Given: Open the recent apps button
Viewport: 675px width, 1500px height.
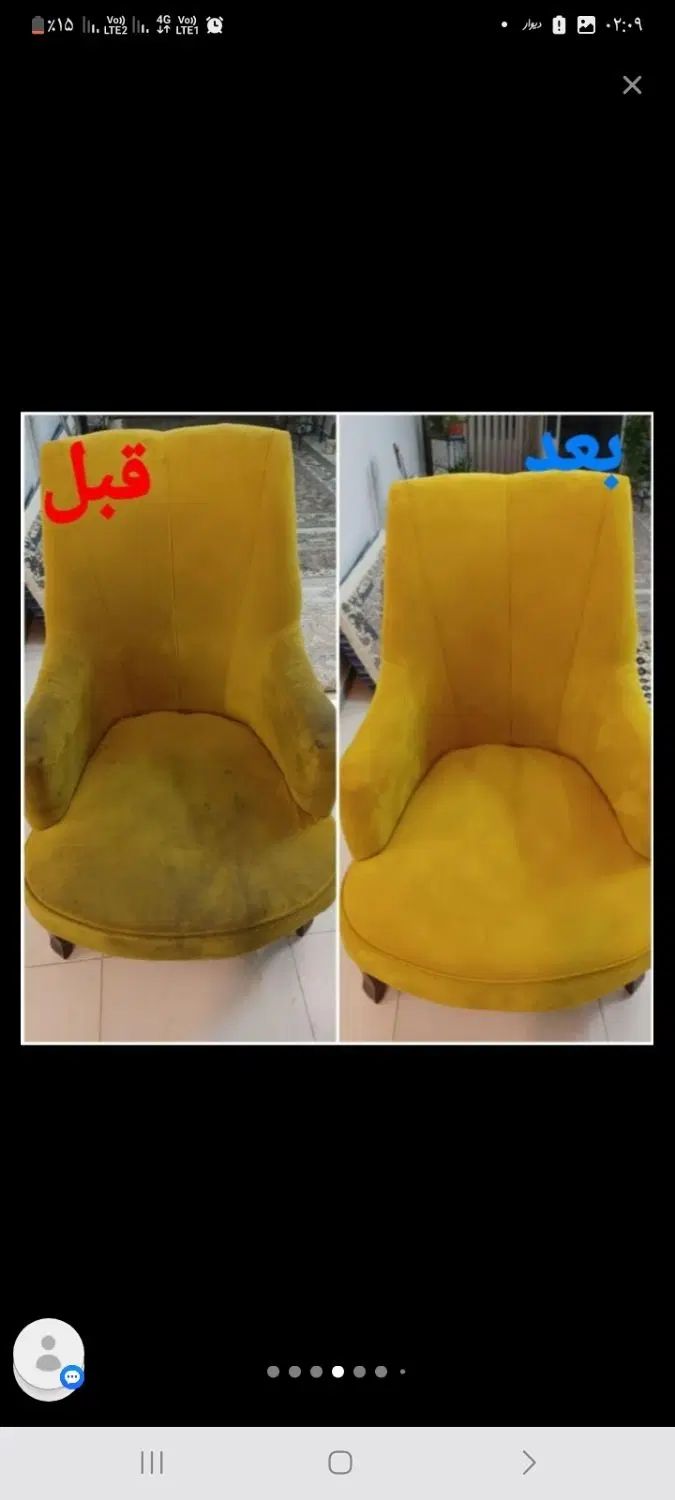Looking at the screenshot, I should coord(152,1463).
